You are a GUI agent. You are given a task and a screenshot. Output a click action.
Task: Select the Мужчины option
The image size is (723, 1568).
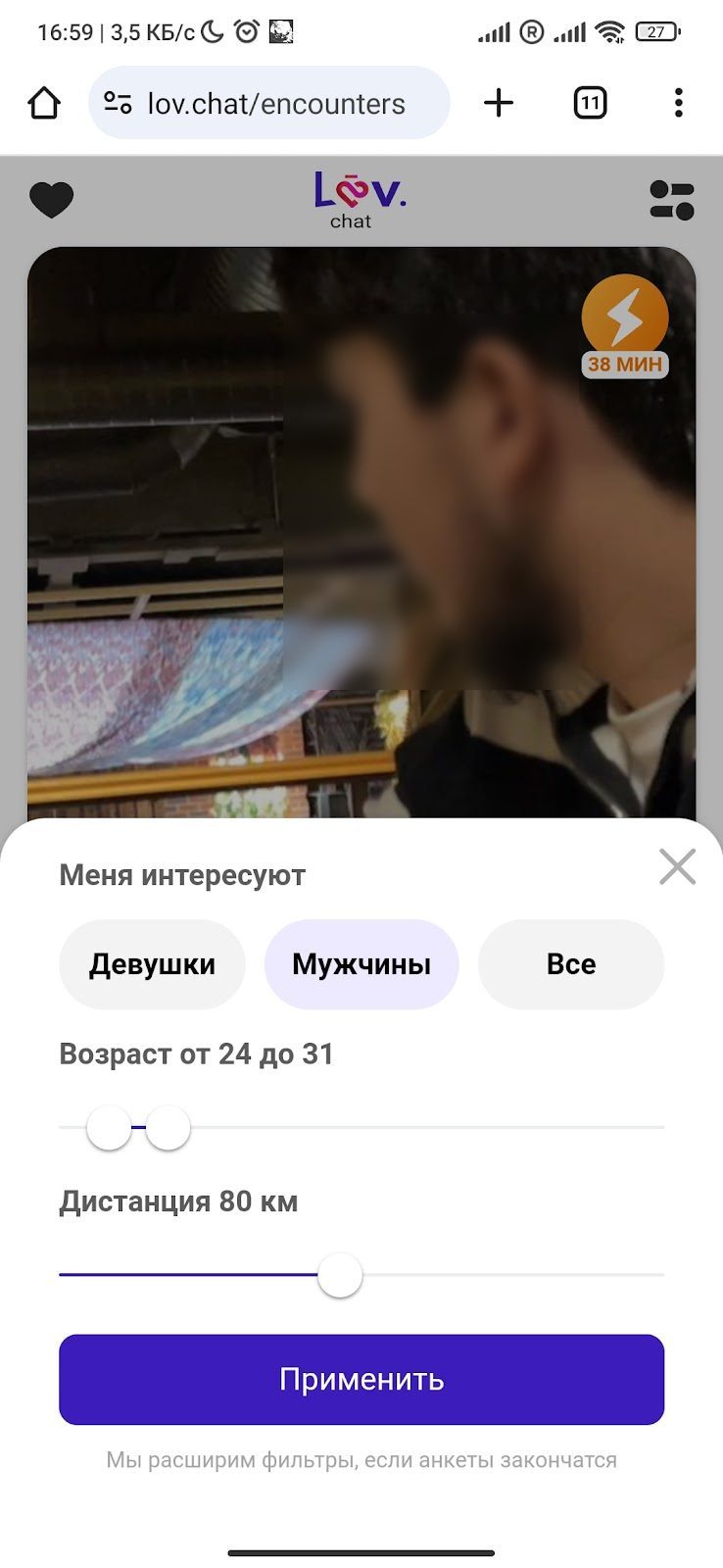coord(361,964)
